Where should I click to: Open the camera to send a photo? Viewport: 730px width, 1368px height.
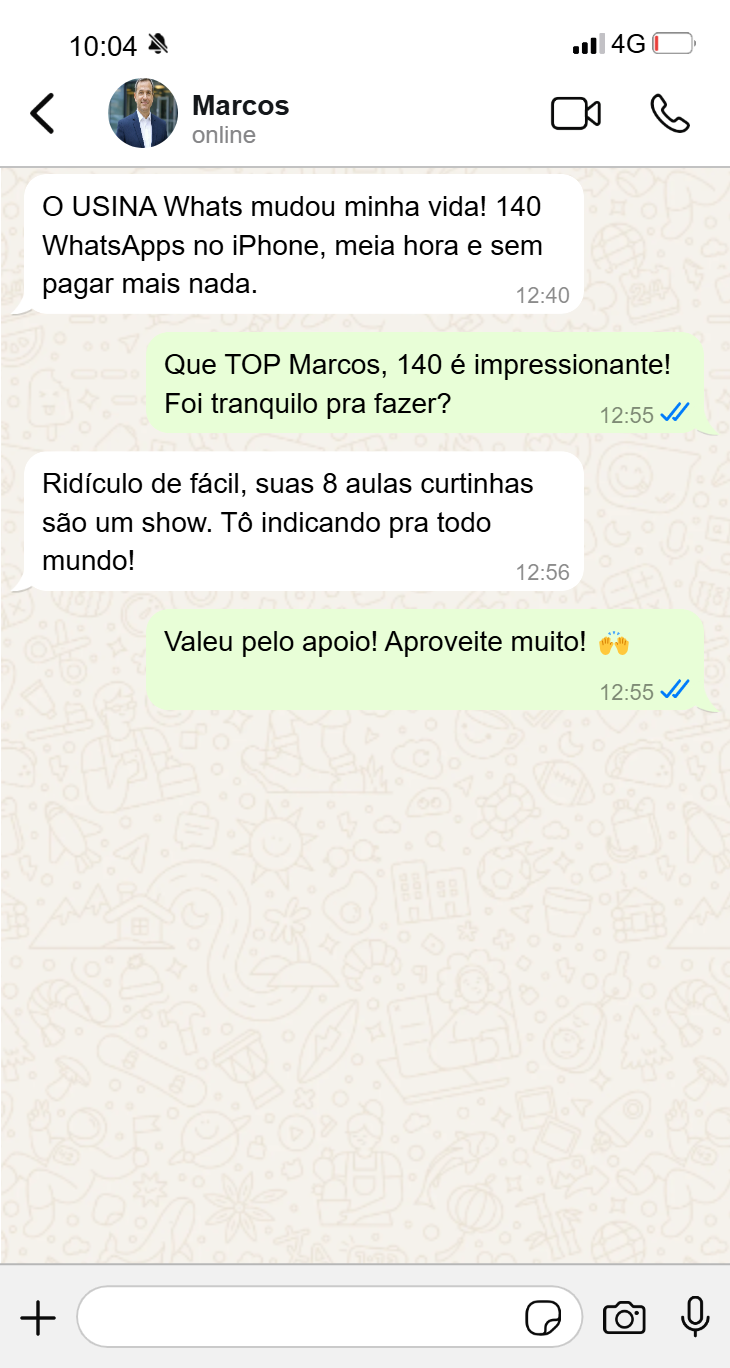(624, 1318)
